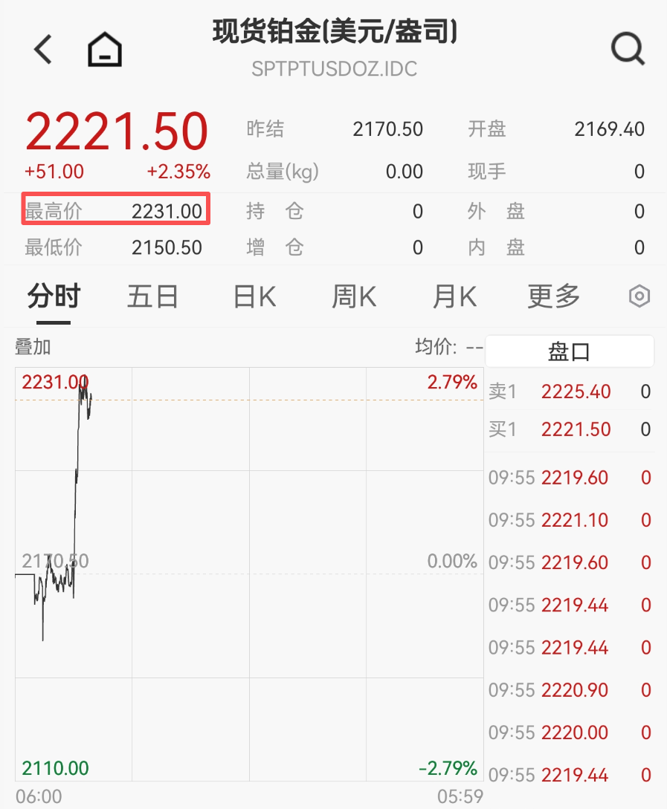Switch to the 五日 chart tab
667x809 pixels.
[153, 296]
